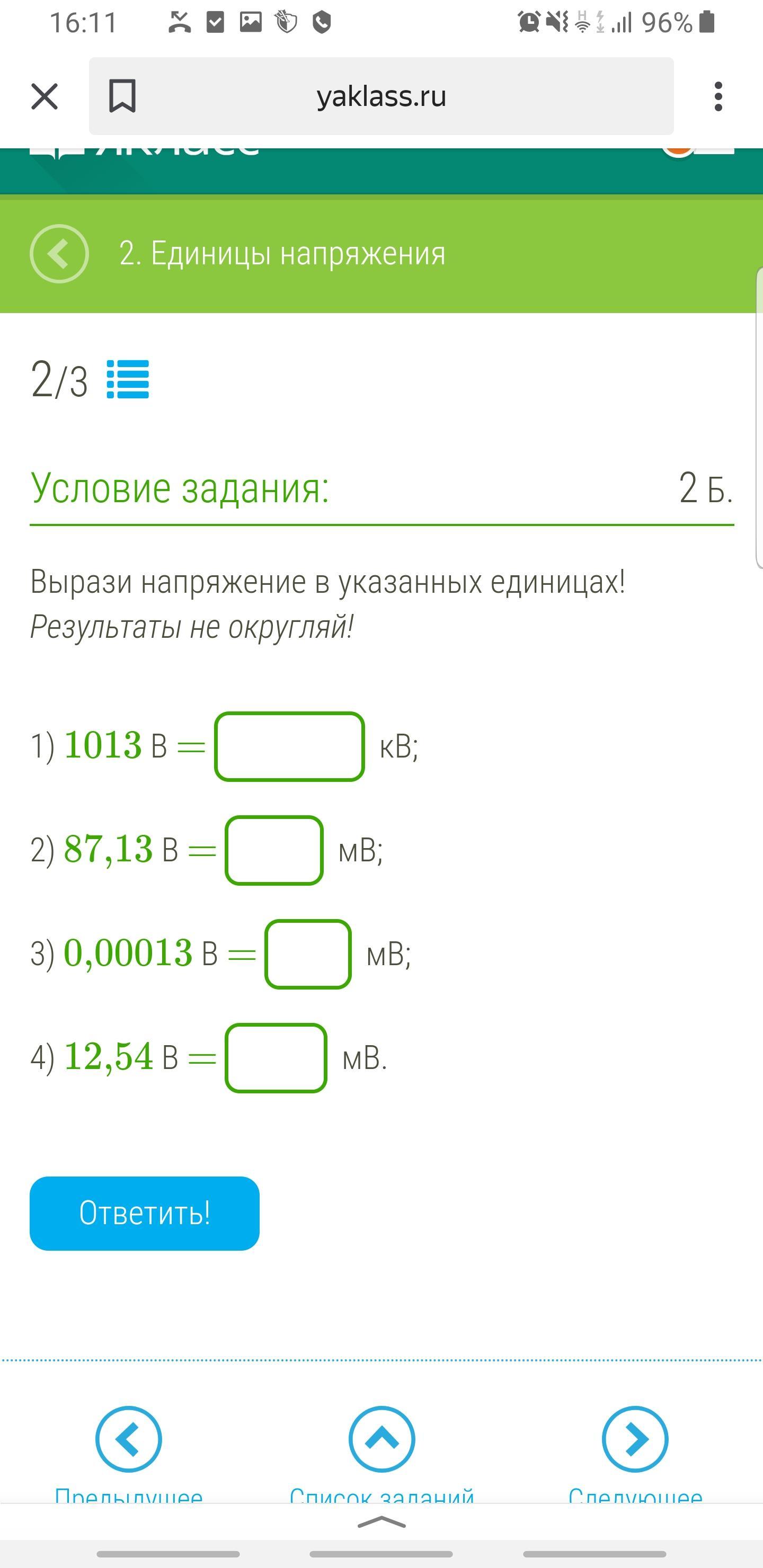Expand the bottom browser panel chevron
763x1568 pixels.
click(382, 1522)
